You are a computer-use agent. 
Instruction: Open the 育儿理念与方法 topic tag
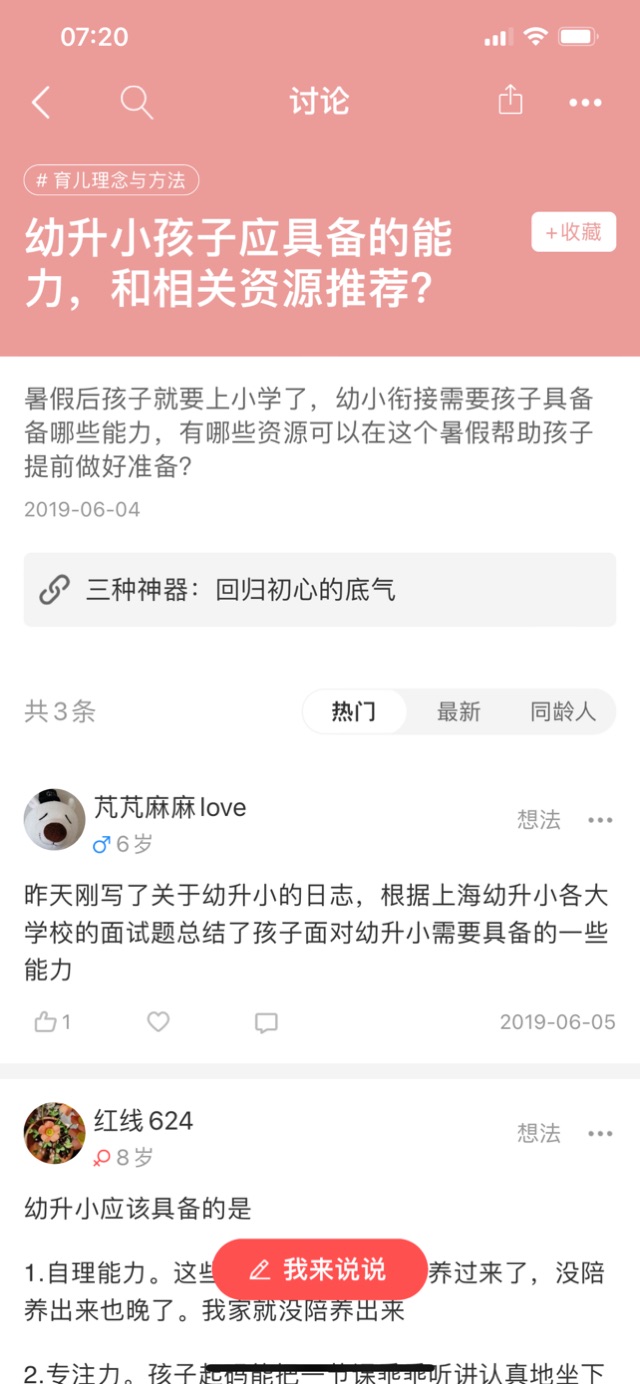[111, 181]
